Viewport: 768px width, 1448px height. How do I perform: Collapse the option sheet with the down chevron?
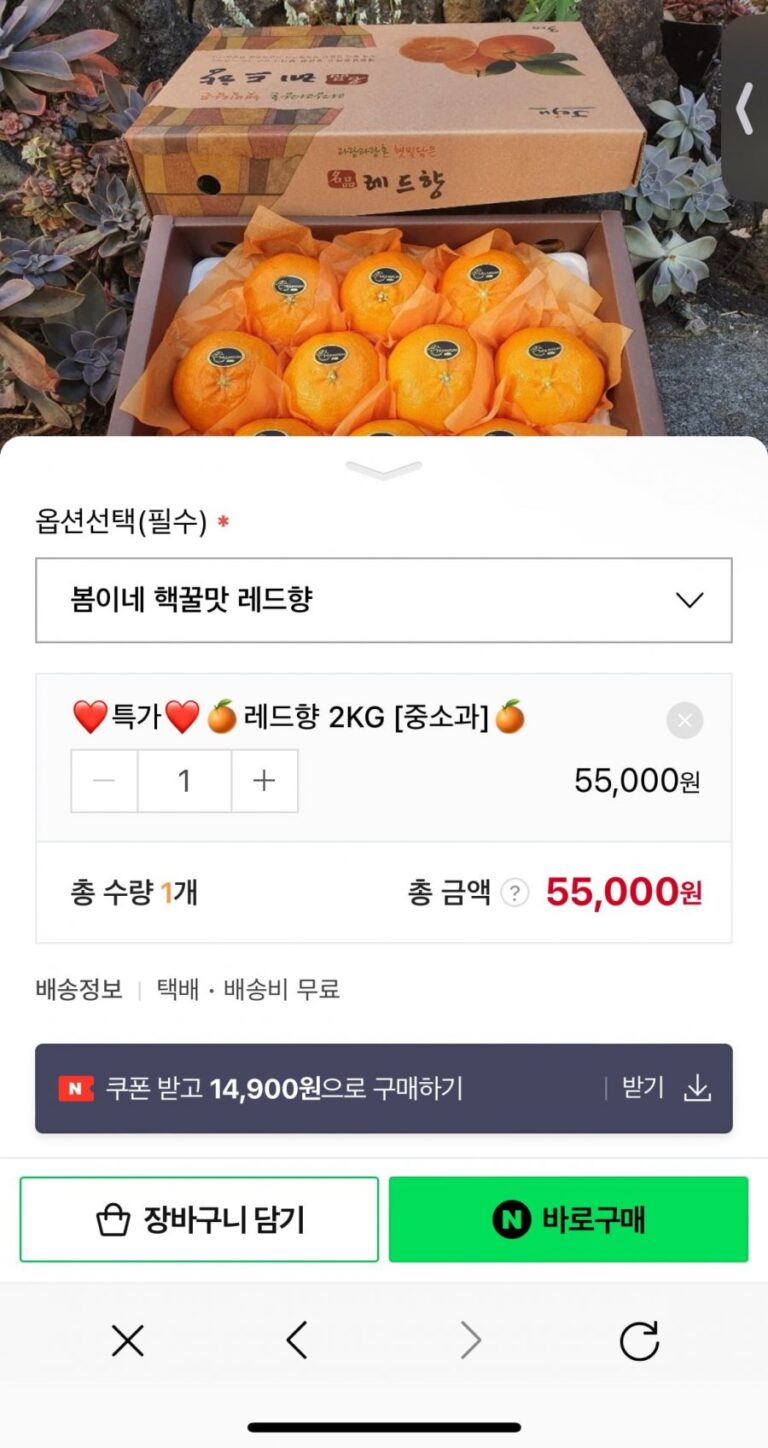(384, 470)
